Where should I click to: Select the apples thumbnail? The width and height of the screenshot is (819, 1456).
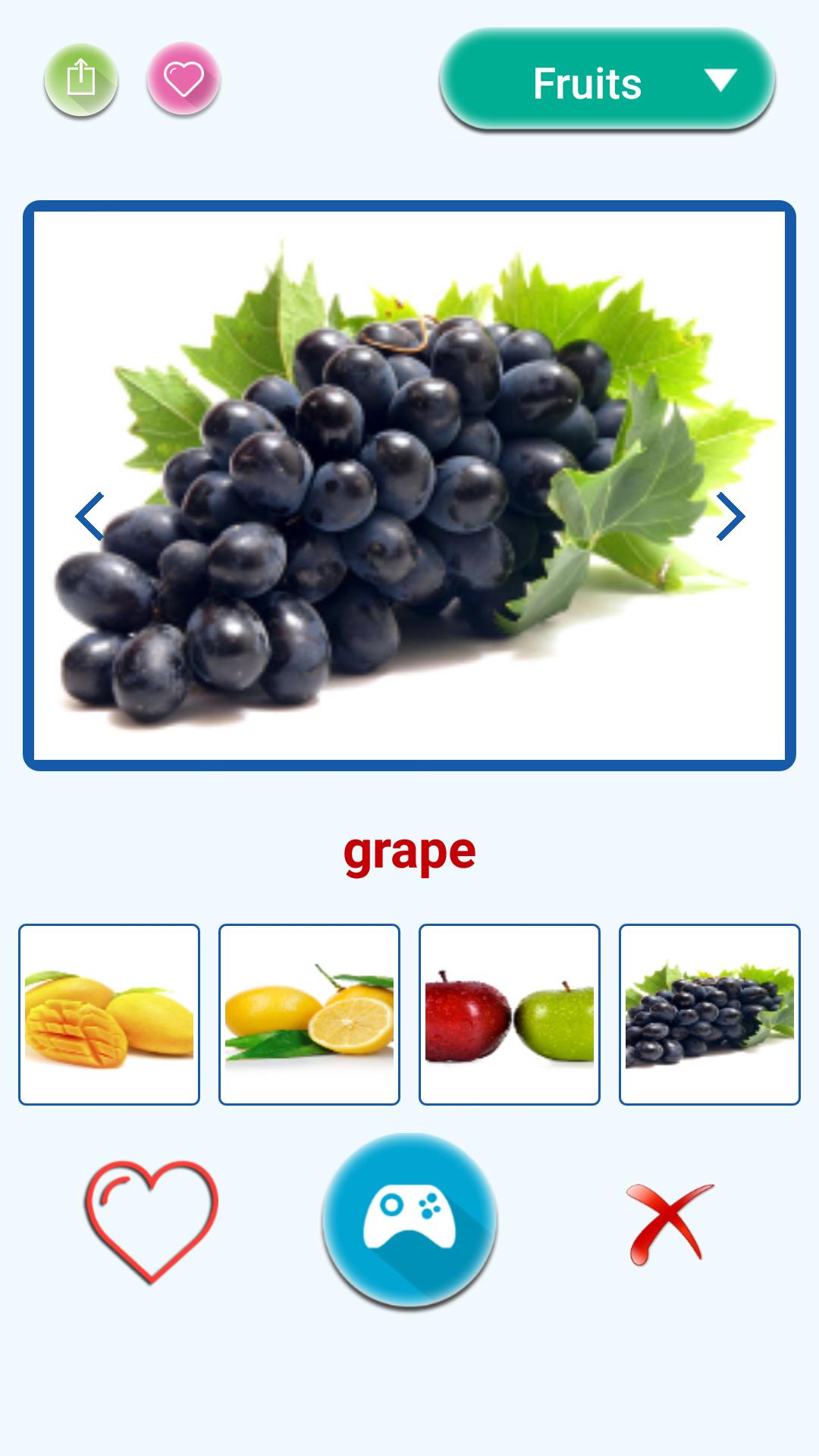pyautogui.click(x=510, y=1015)
